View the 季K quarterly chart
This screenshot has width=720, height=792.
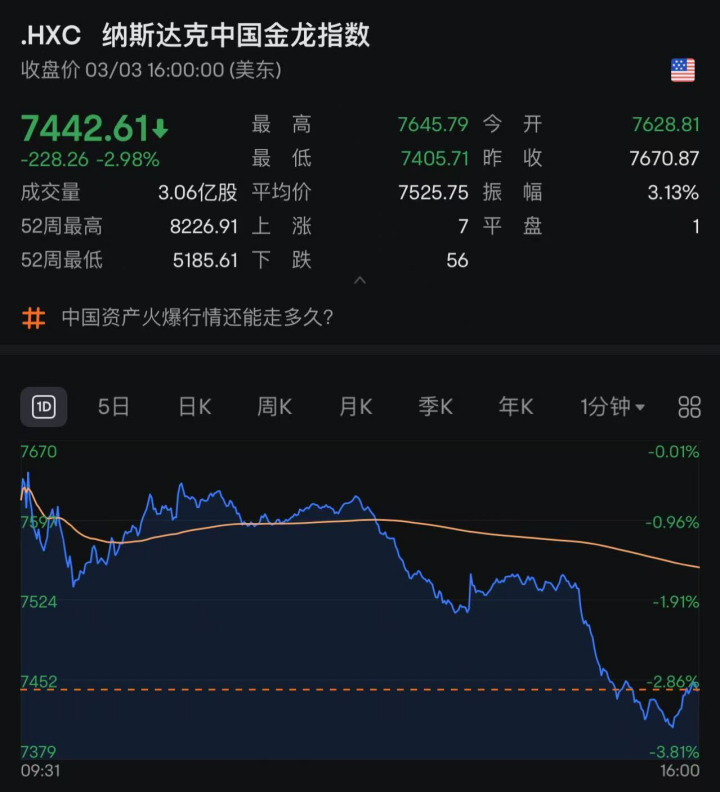[x=435, y=407]
